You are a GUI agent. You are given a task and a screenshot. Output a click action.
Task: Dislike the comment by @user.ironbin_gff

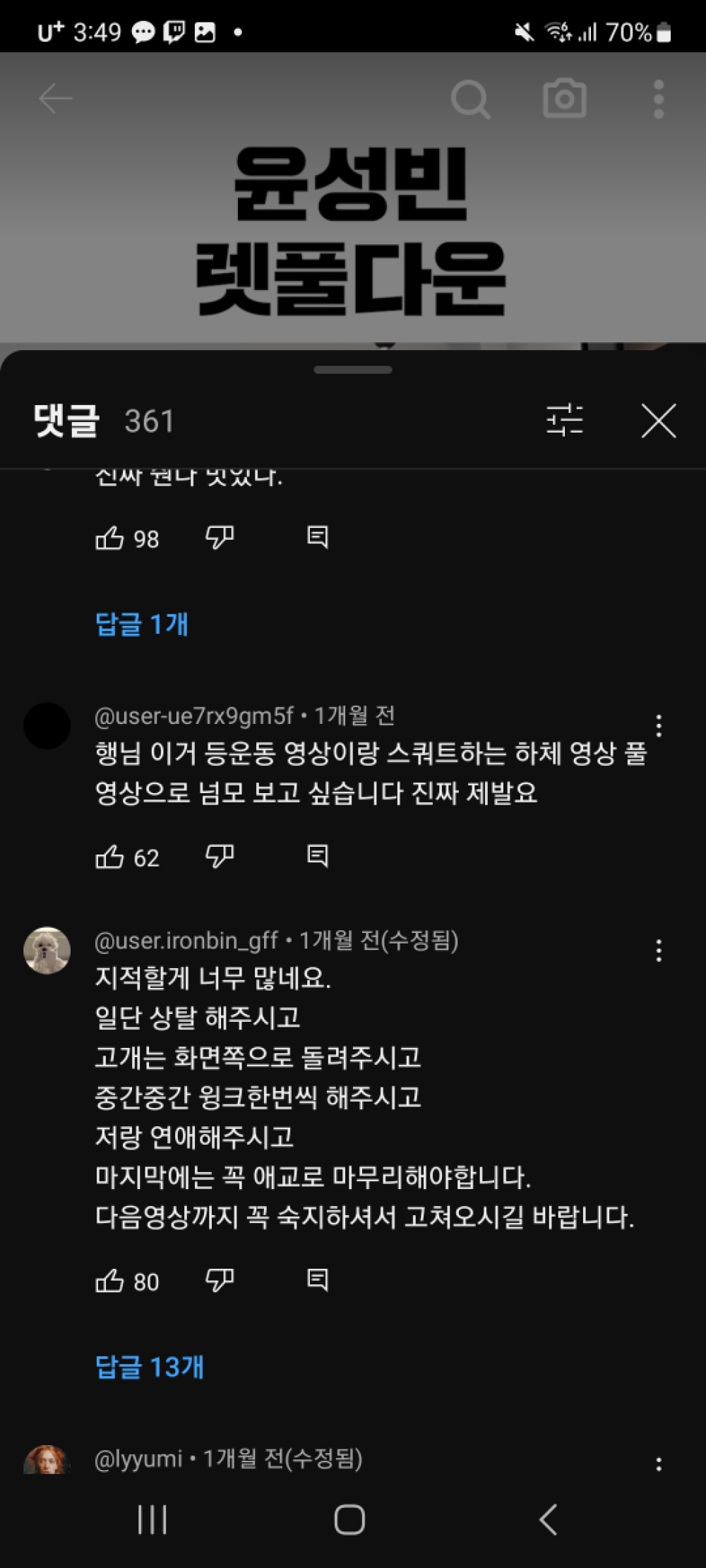[x=219, y=1281]
